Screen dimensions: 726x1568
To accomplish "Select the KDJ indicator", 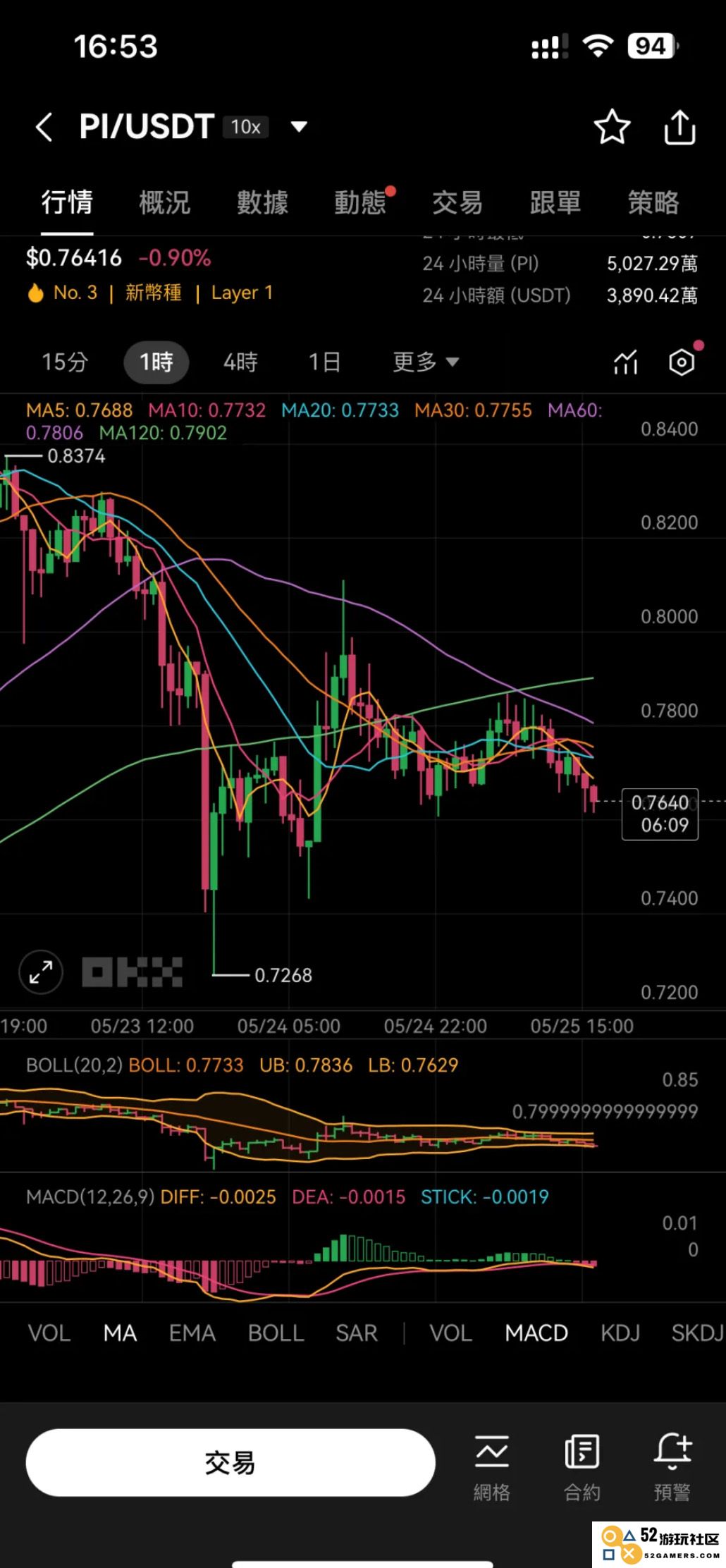I will pyautogui.click(x=620, y=1333).
